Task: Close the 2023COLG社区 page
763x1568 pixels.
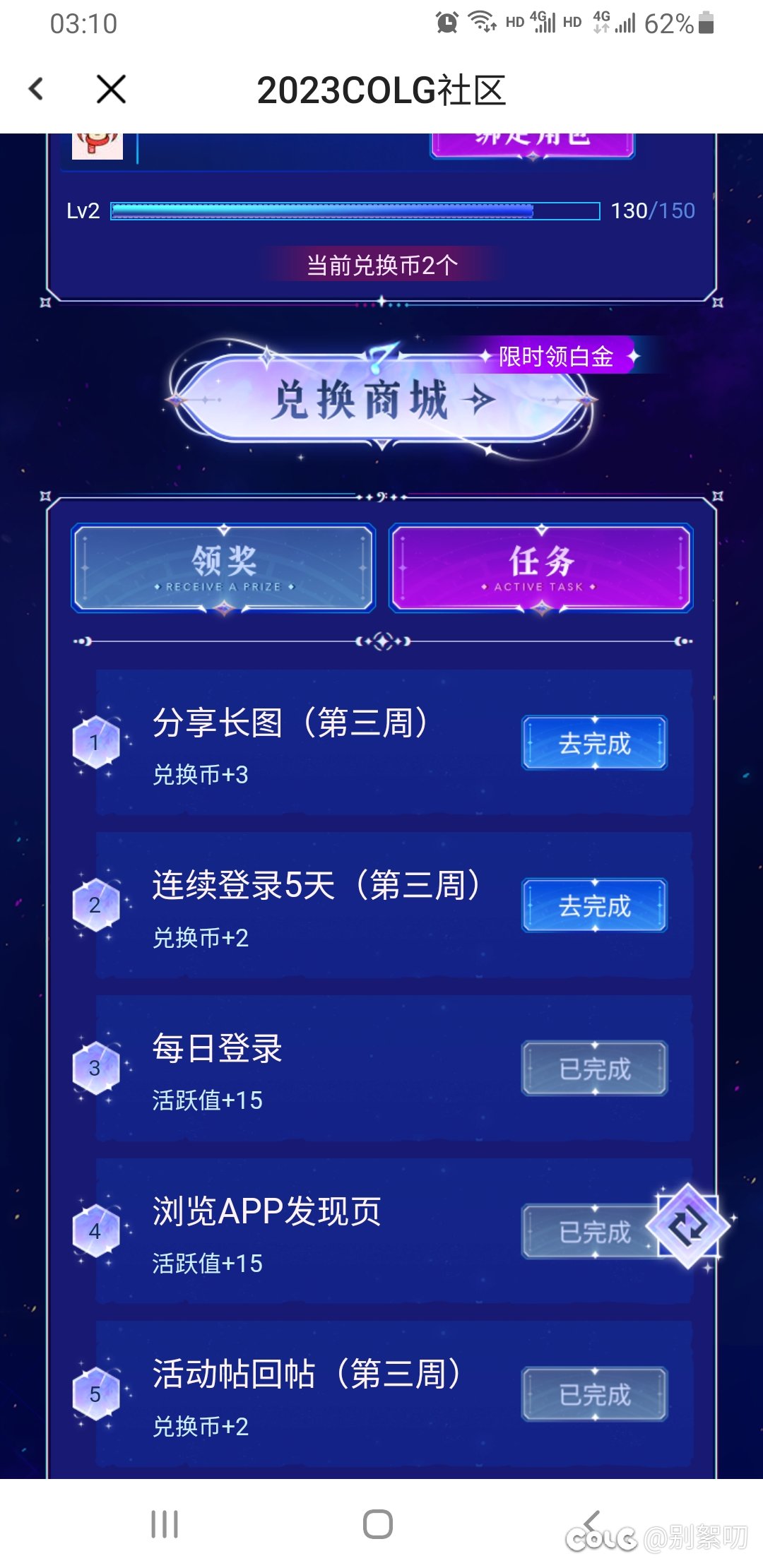Action: [x=111, y=89]
